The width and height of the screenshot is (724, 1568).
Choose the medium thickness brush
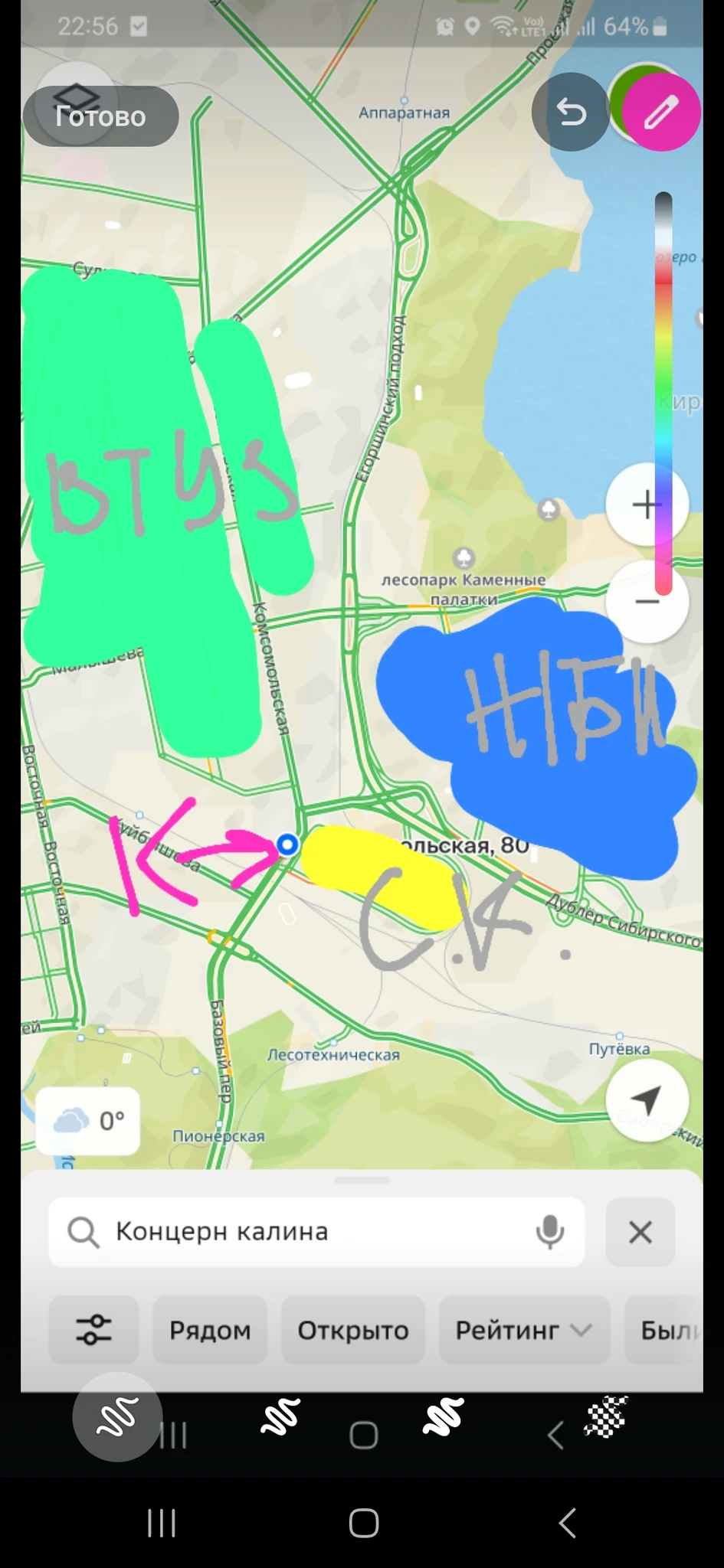[x=280, y=1416]
